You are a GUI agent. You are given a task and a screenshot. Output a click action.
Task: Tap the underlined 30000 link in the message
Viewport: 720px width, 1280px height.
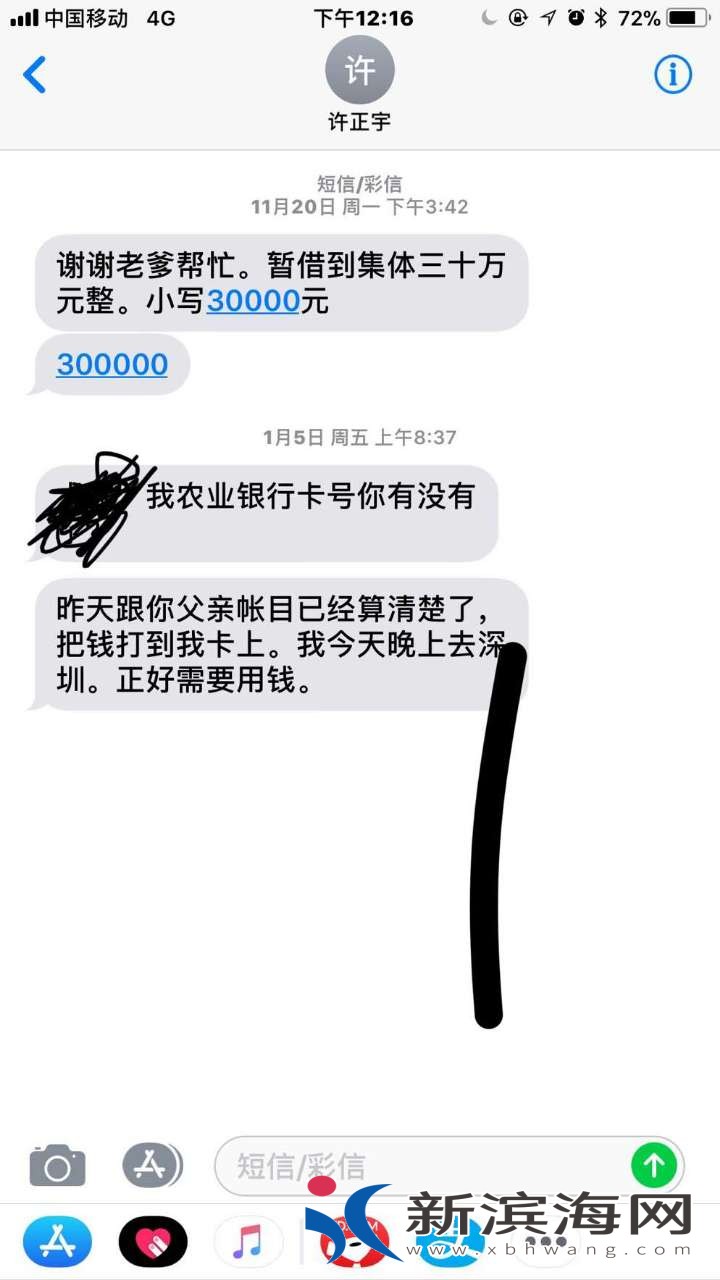(253, 300)
